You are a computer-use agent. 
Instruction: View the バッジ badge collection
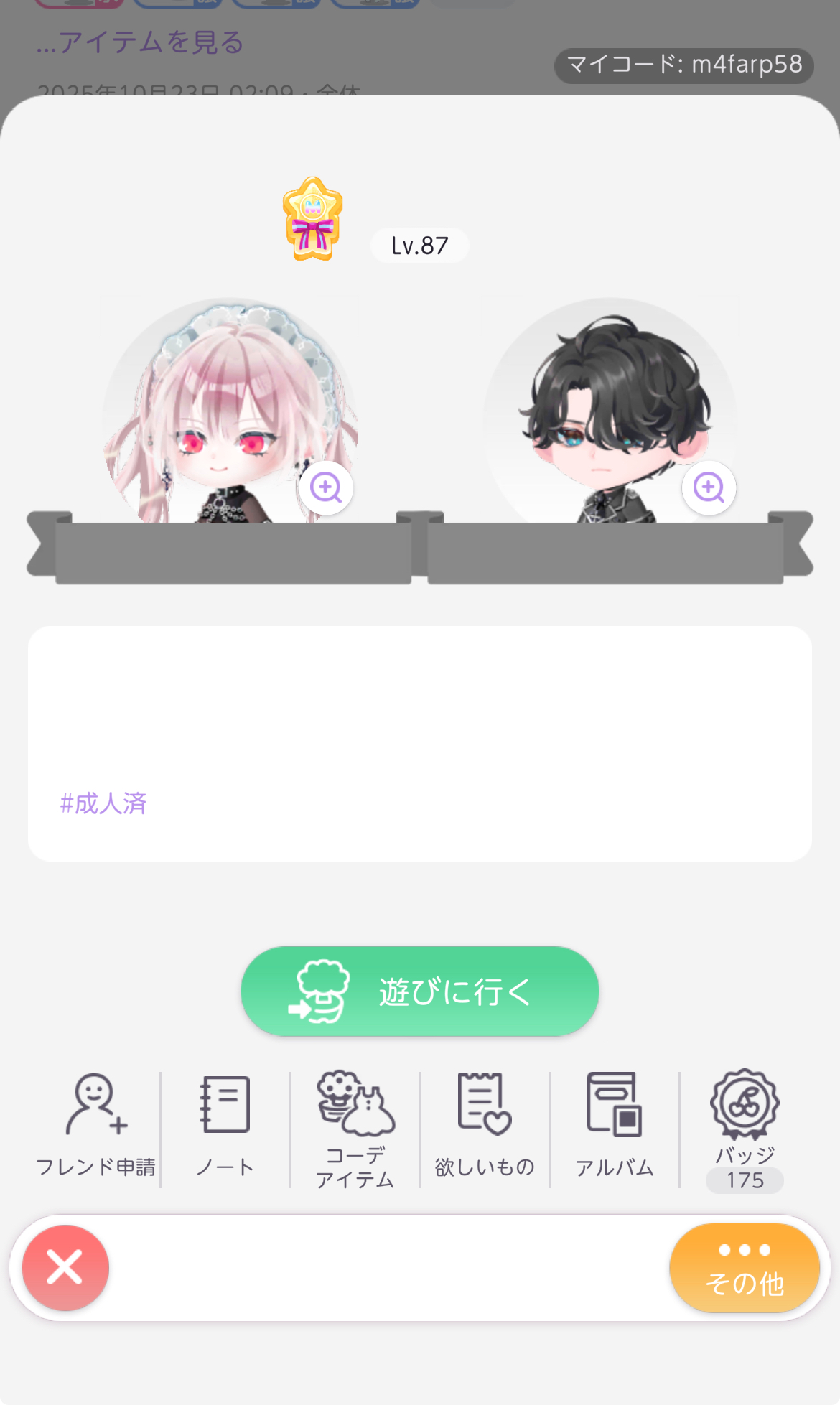745,1129
